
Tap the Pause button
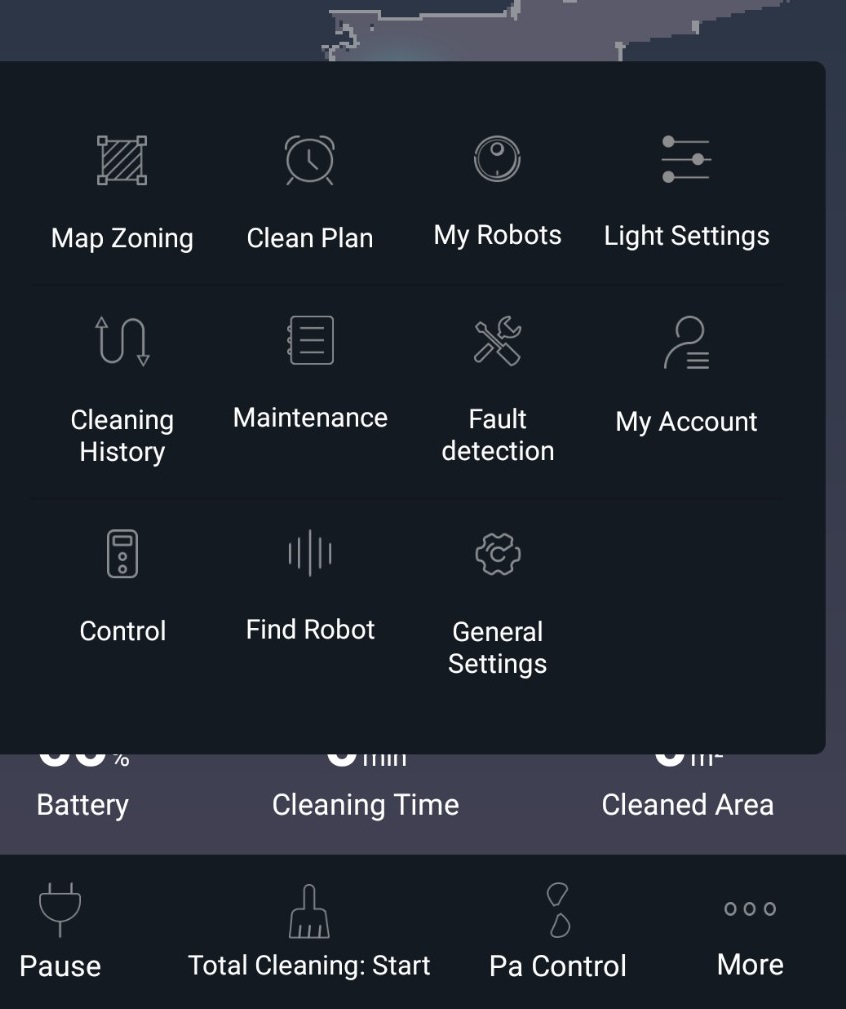tap(60, 932)
